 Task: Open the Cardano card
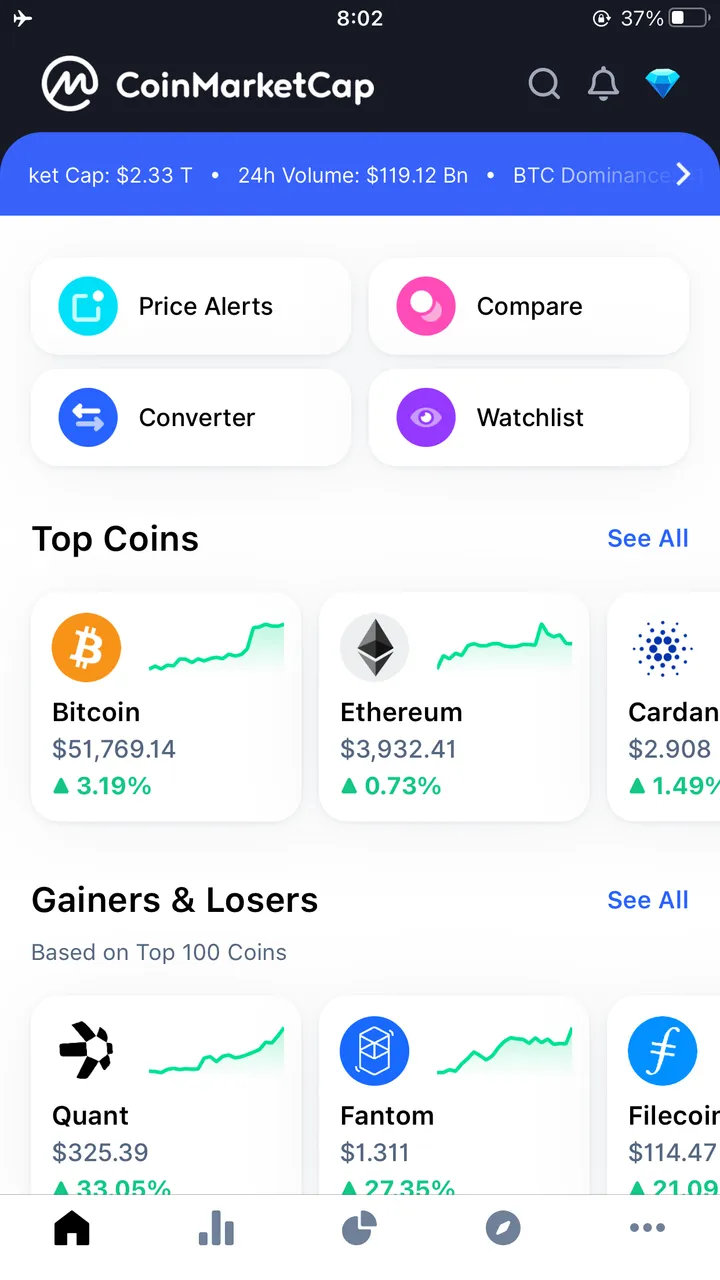665,706
